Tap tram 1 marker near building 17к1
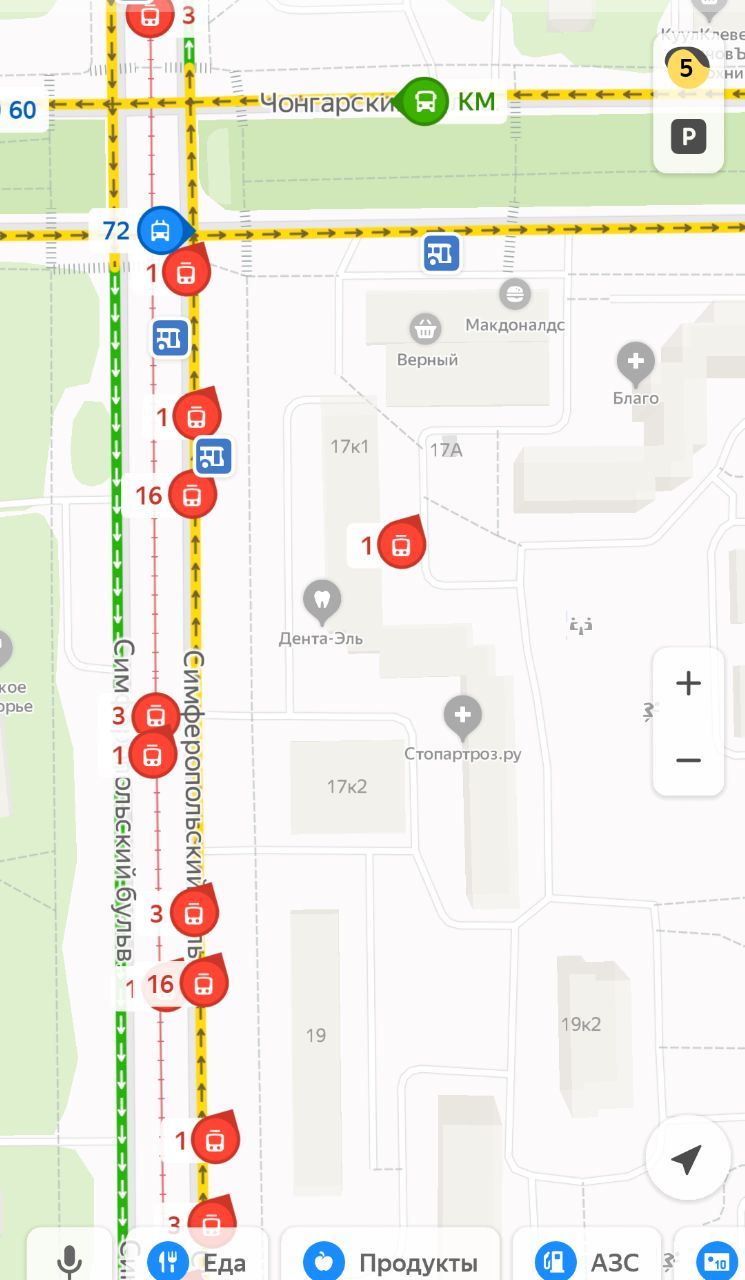 coord(402,545)
